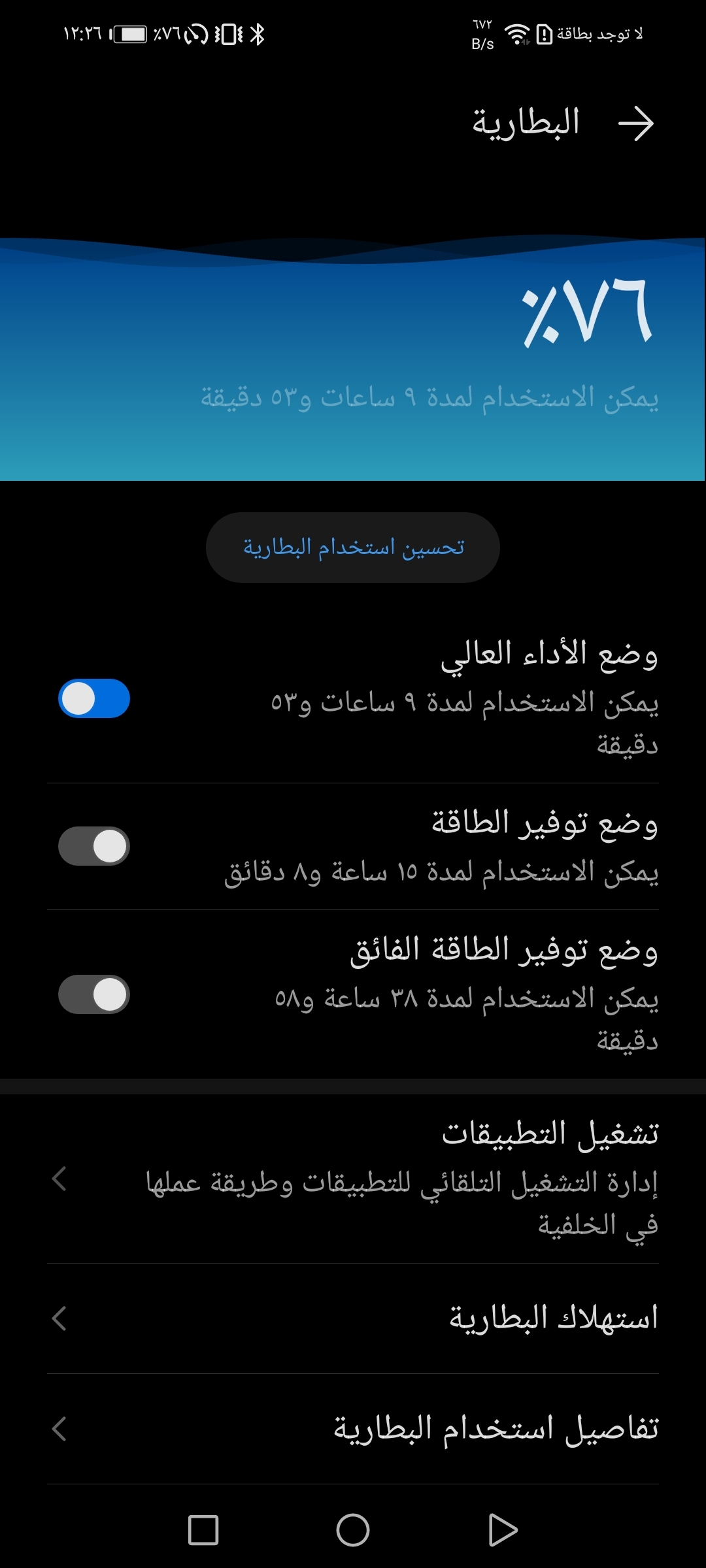The width and height of the screenshot is (706, 1568).
Task: Tap the Wi-Fi icon in the status bar
Action: [518, 36]
